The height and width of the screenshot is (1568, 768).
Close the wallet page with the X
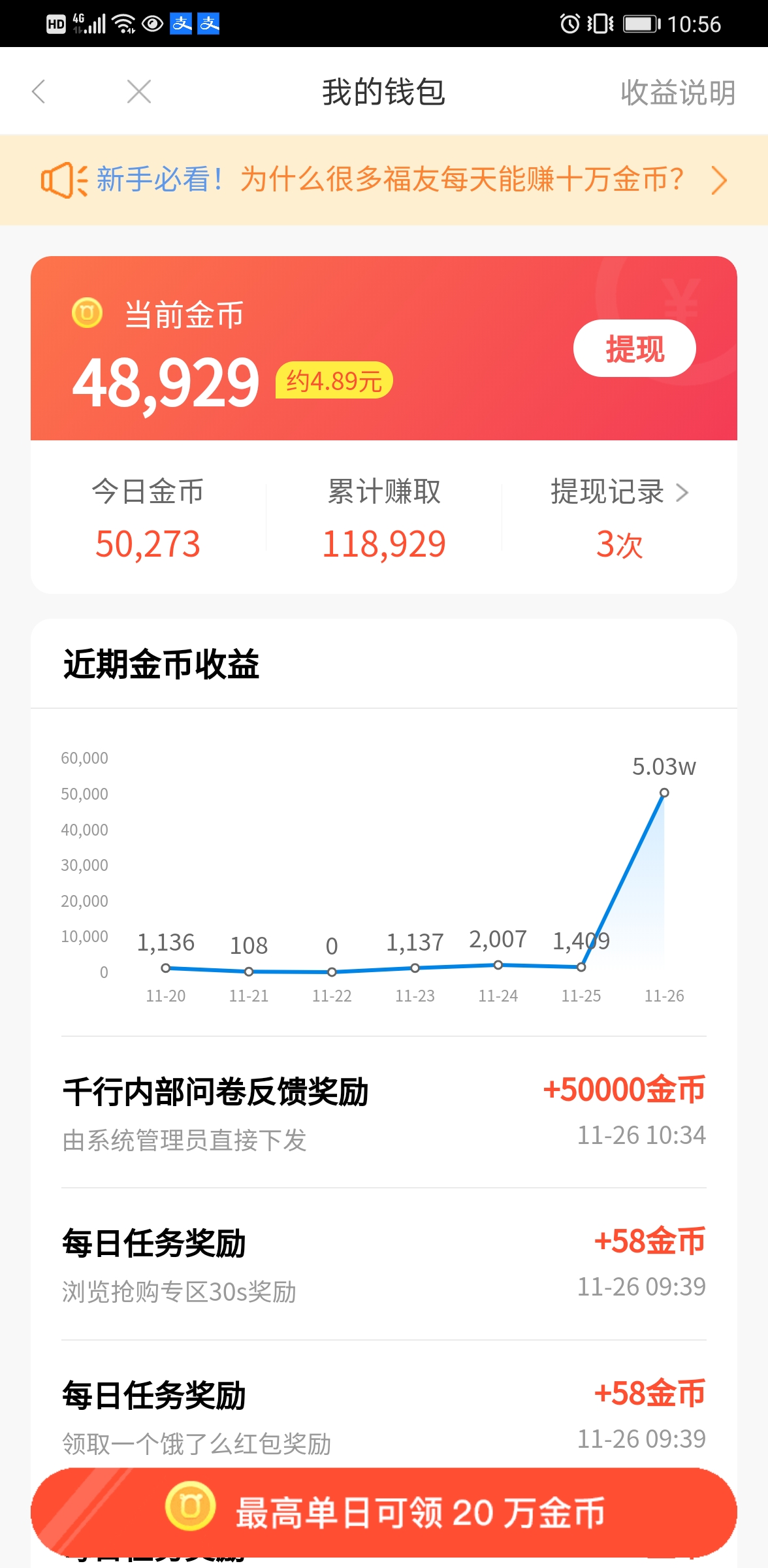pos(139,91)
